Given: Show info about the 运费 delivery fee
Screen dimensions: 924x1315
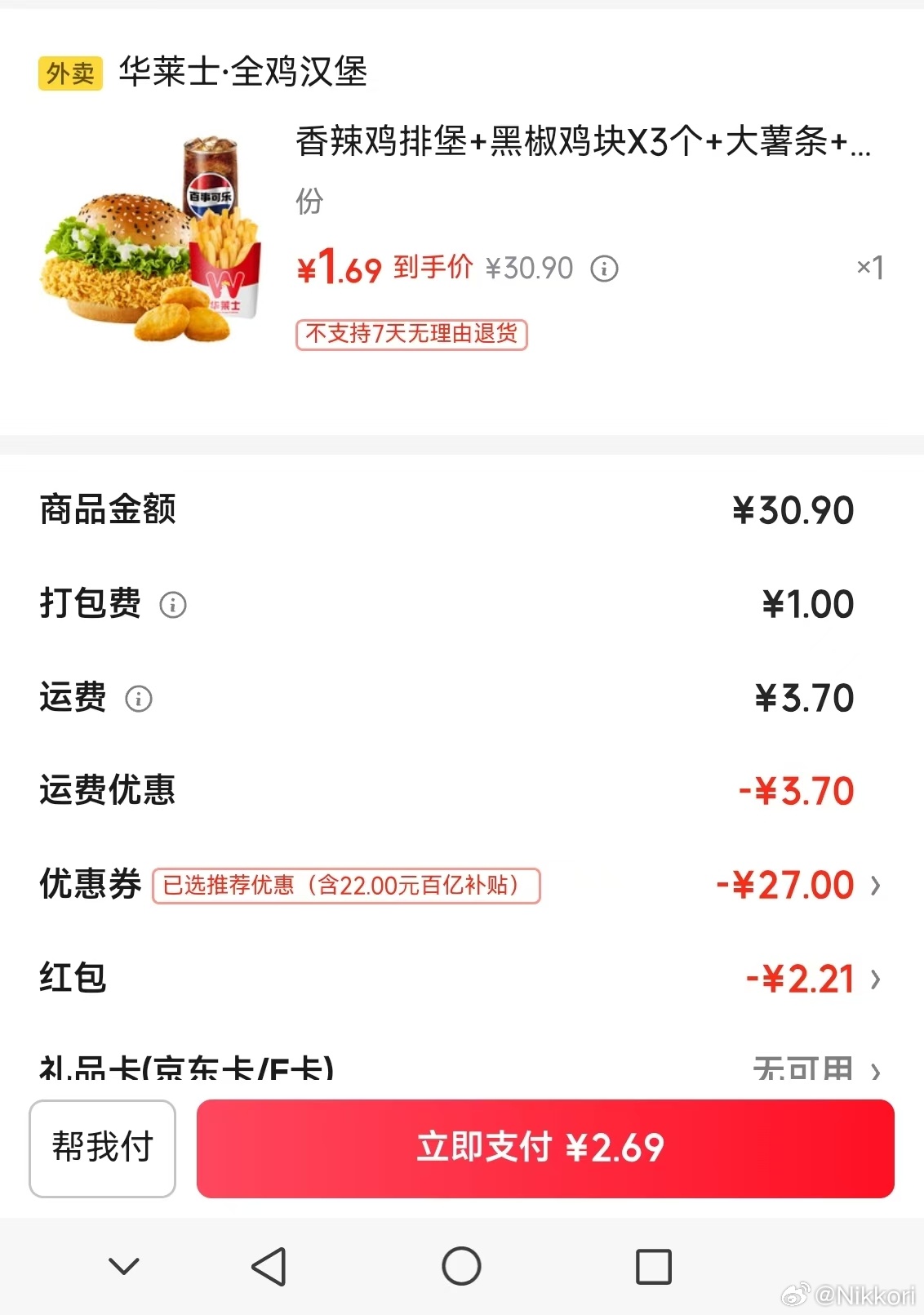Looking at the screenshot, I should coord(139,699).
